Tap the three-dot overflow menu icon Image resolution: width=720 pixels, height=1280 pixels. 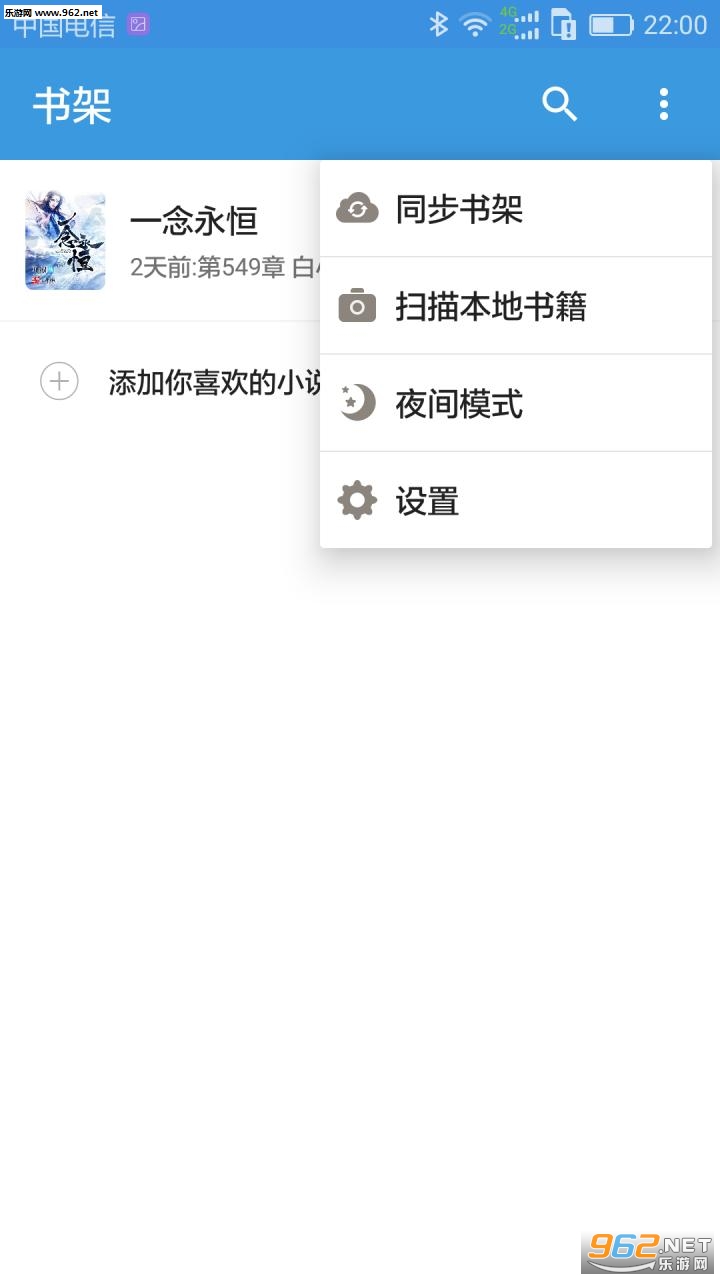tap(663, 104)
